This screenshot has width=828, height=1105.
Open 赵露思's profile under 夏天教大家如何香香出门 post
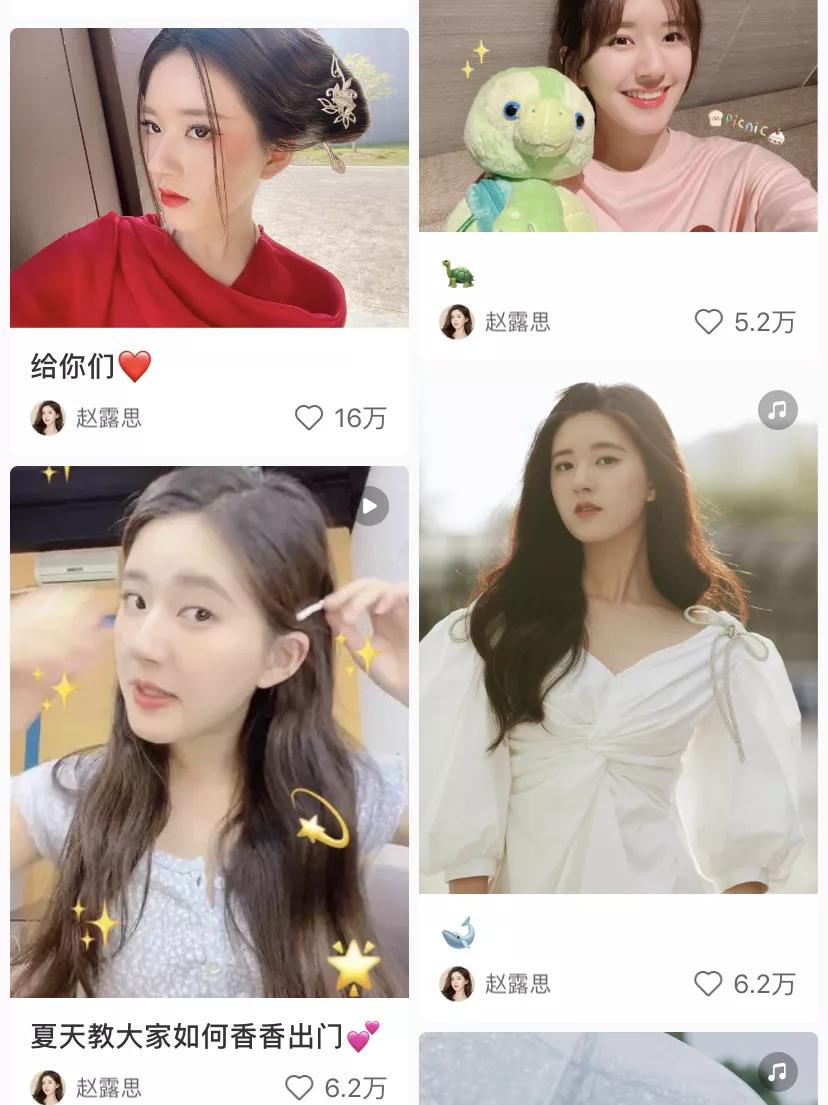coord(87,1087)
